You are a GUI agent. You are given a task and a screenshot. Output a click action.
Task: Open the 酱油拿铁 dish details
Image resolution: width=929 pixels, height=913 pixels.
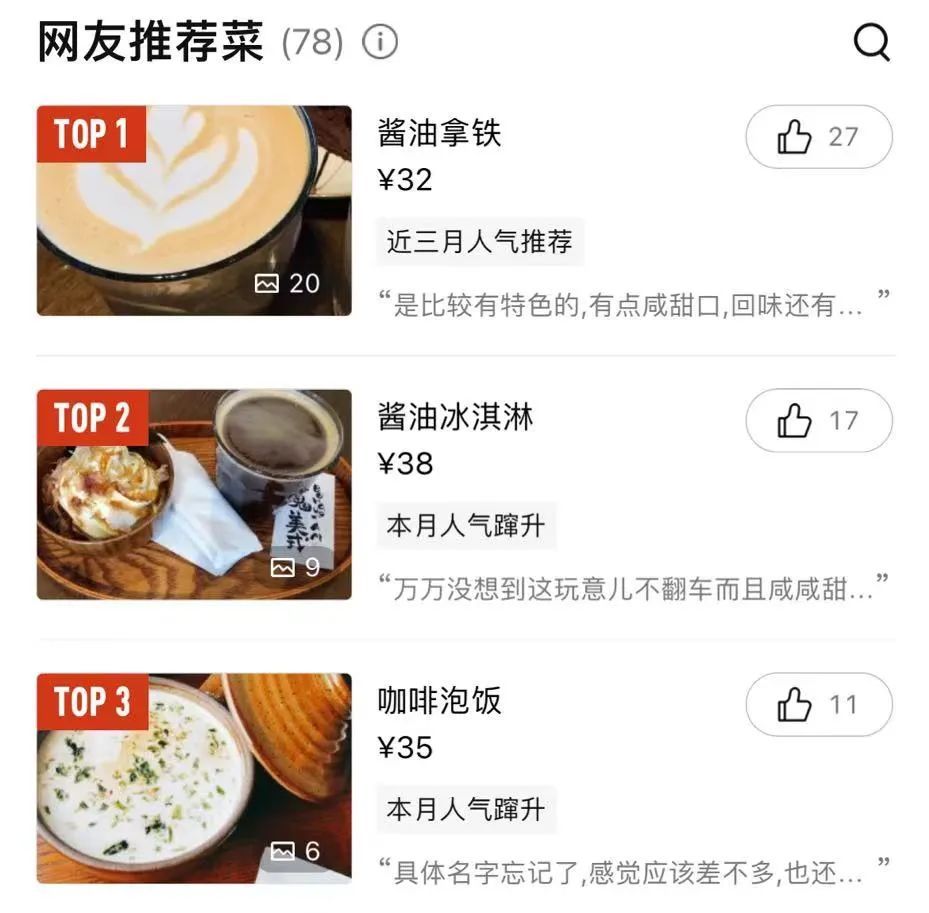click(x=440, y=133)
